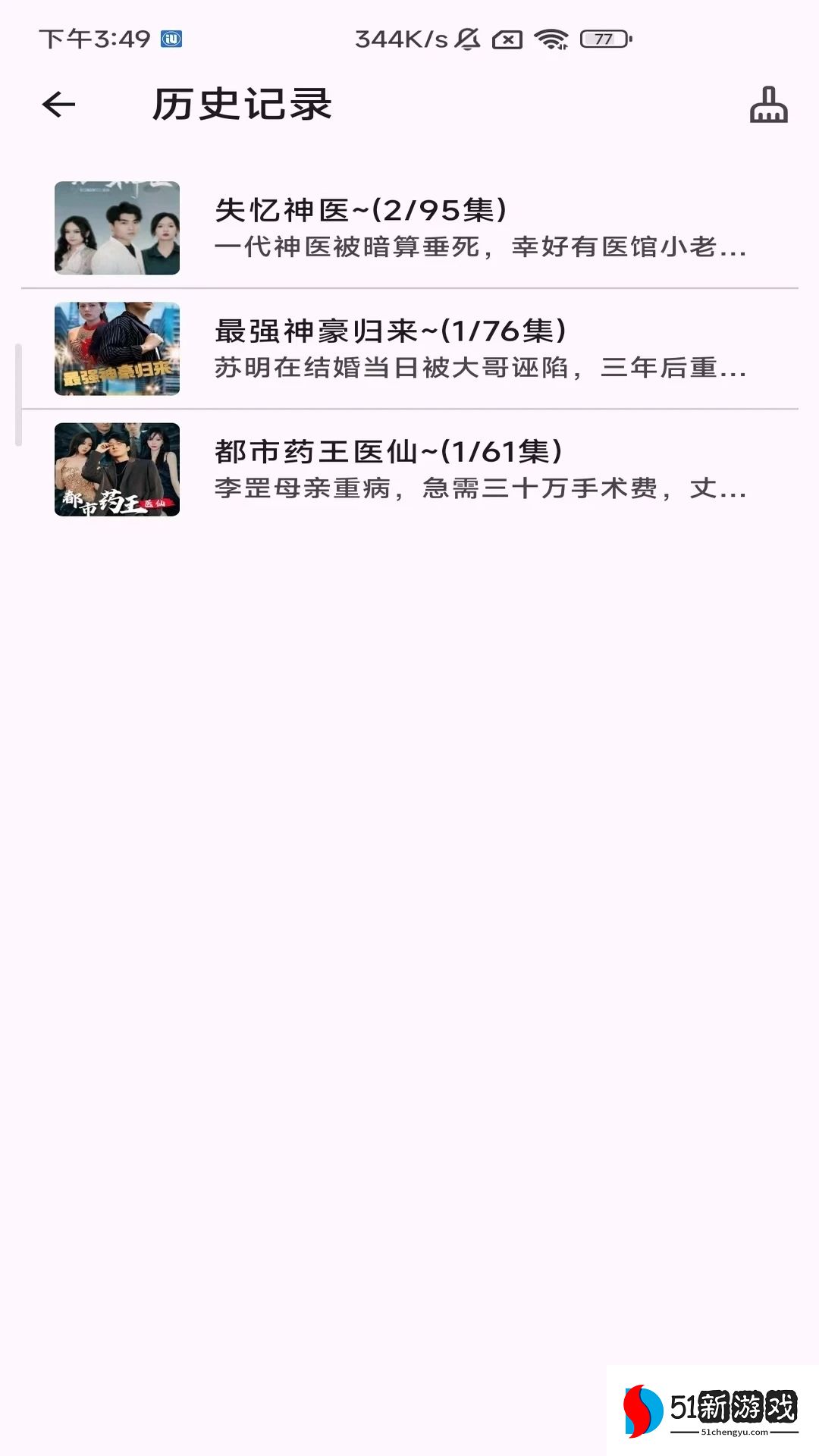Open 最强神豪归来 history entry
Image resolution: width=819 pixels, height=1456 pixels.
(409, 349)
